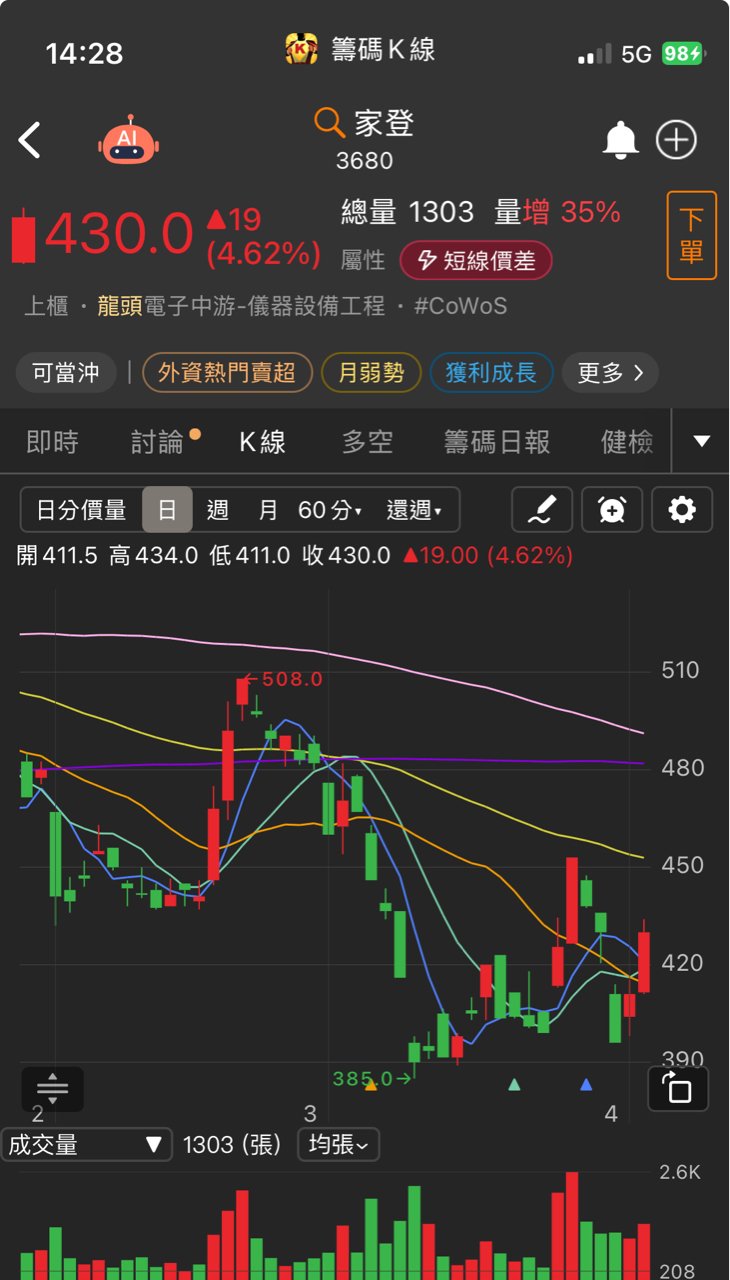The height and width of the screenshot is (1280, 730).
Task: Select the 月弱勢 tag
Action: (371, 373)
